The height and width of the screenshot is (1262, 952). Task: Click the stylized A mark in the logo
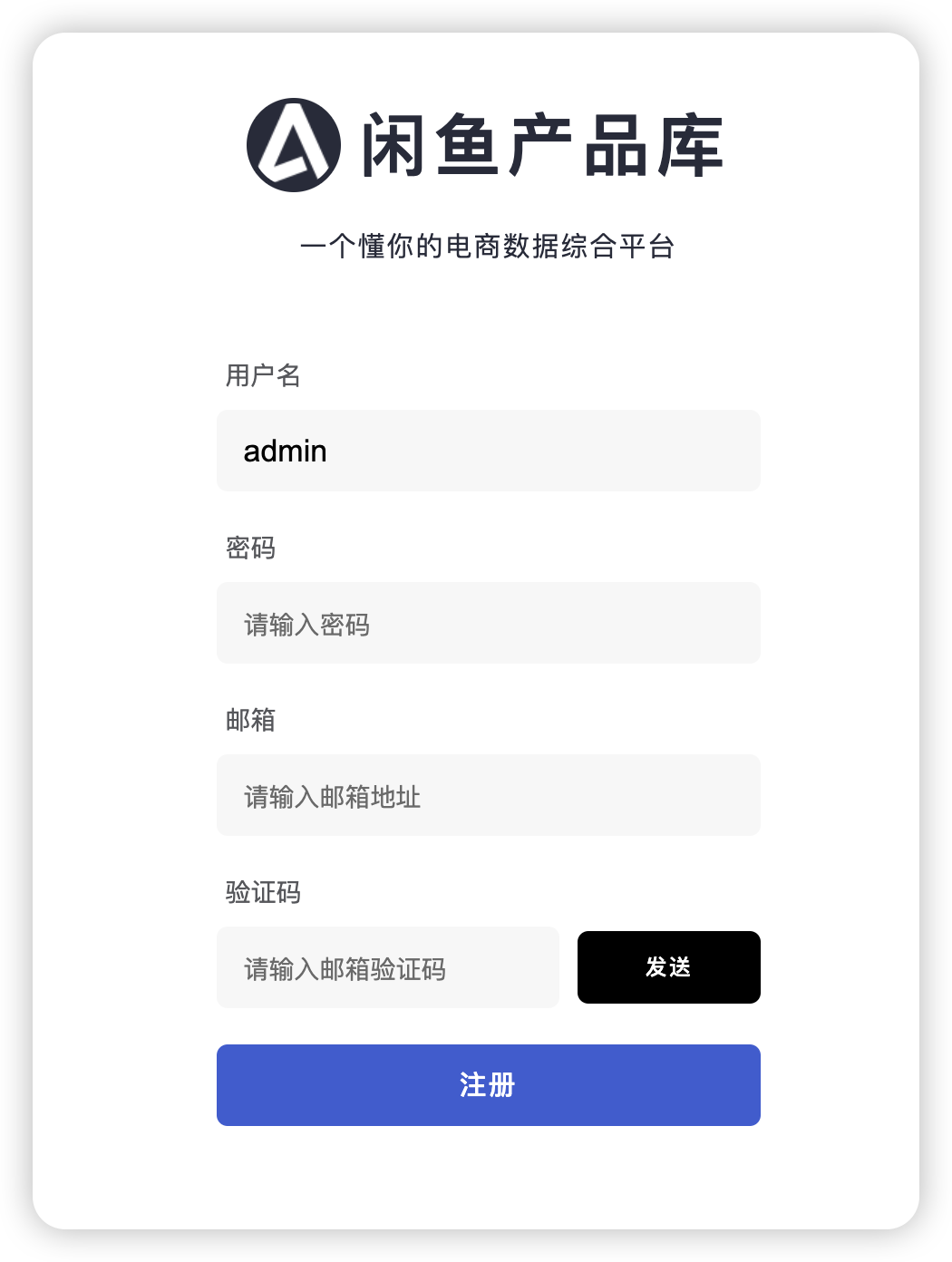[292, 145]
